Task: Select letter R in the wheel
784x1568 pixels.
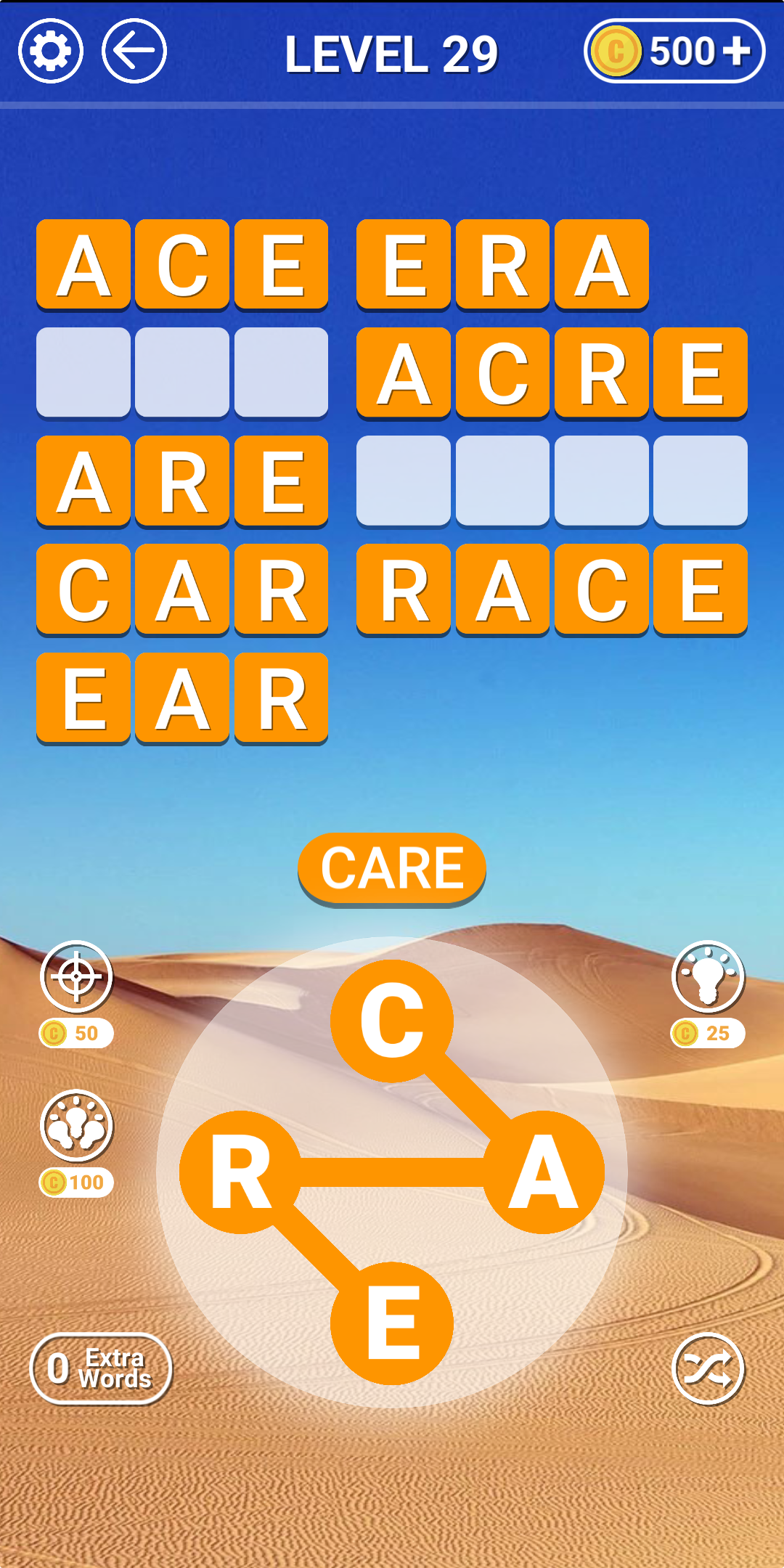Action: [241, 1172]
